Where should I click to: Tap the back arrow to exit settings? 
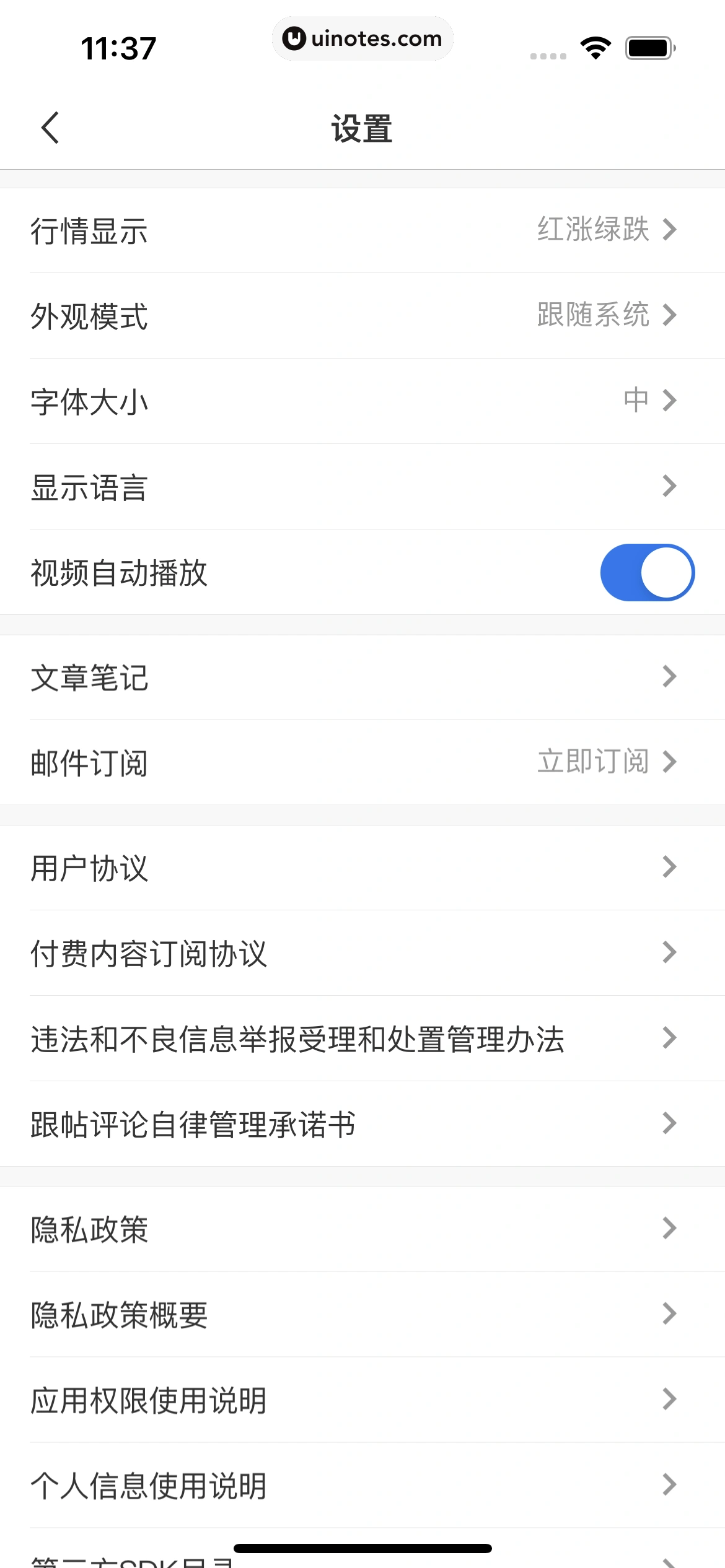50,128
